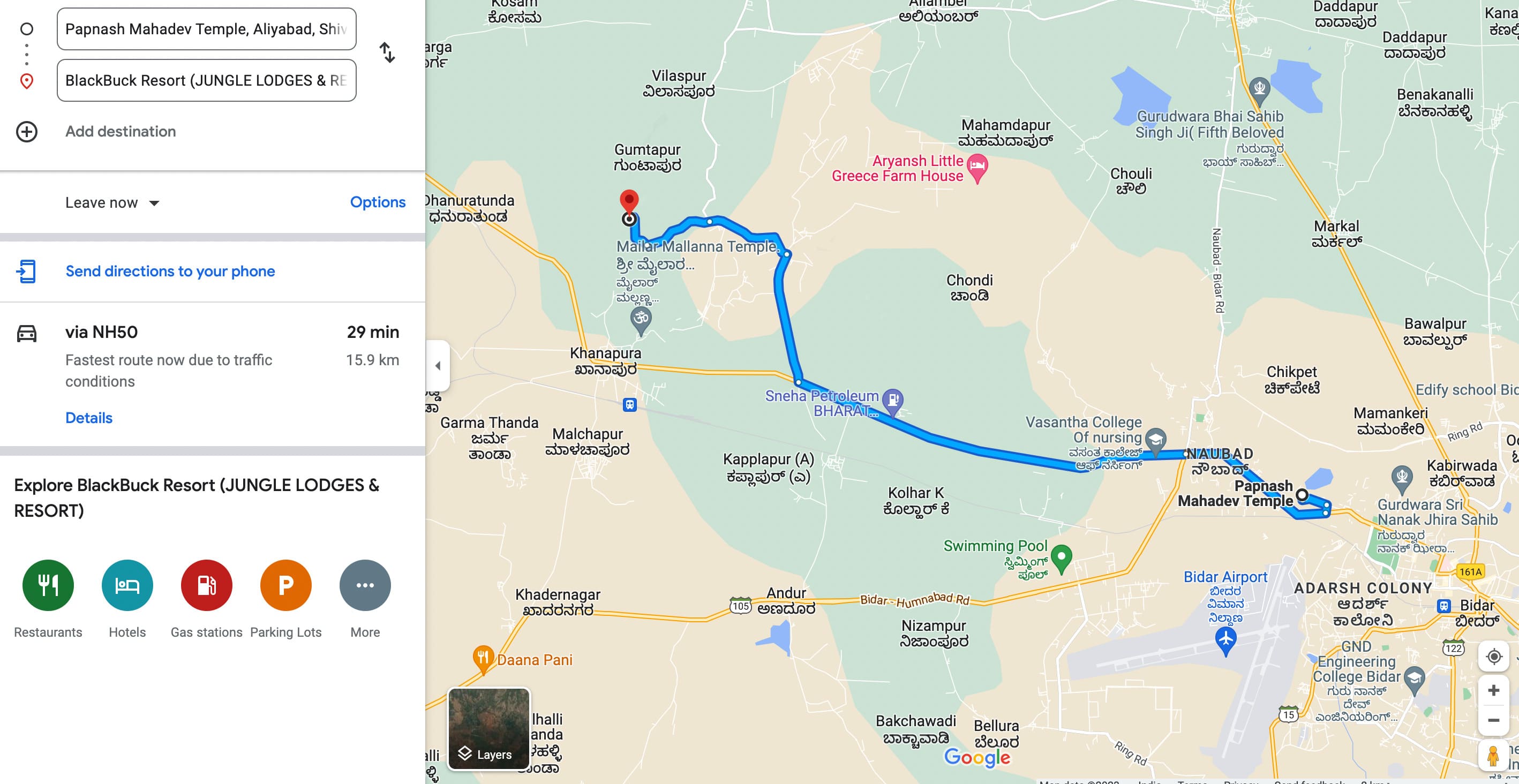1519x784 pixels.
Task: Zoom in on the map
Action: (1493, 690)
